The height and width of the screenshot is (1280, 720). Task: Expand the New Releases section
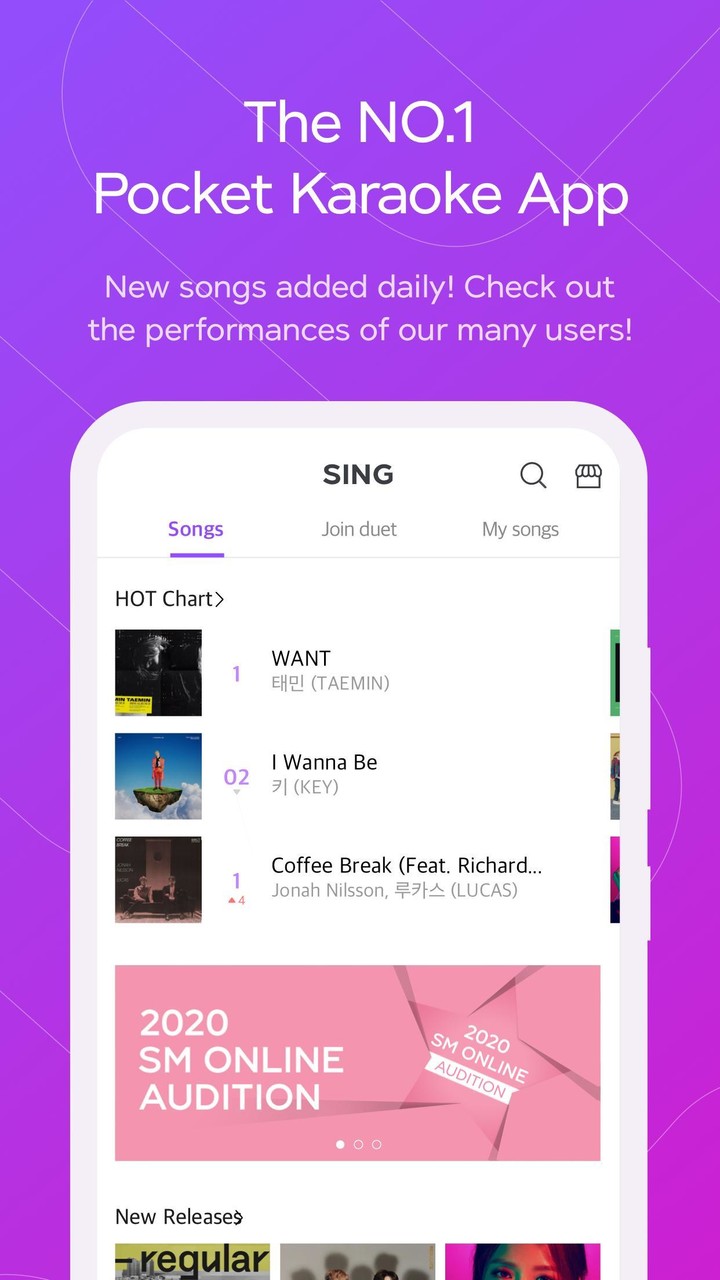178,1217
